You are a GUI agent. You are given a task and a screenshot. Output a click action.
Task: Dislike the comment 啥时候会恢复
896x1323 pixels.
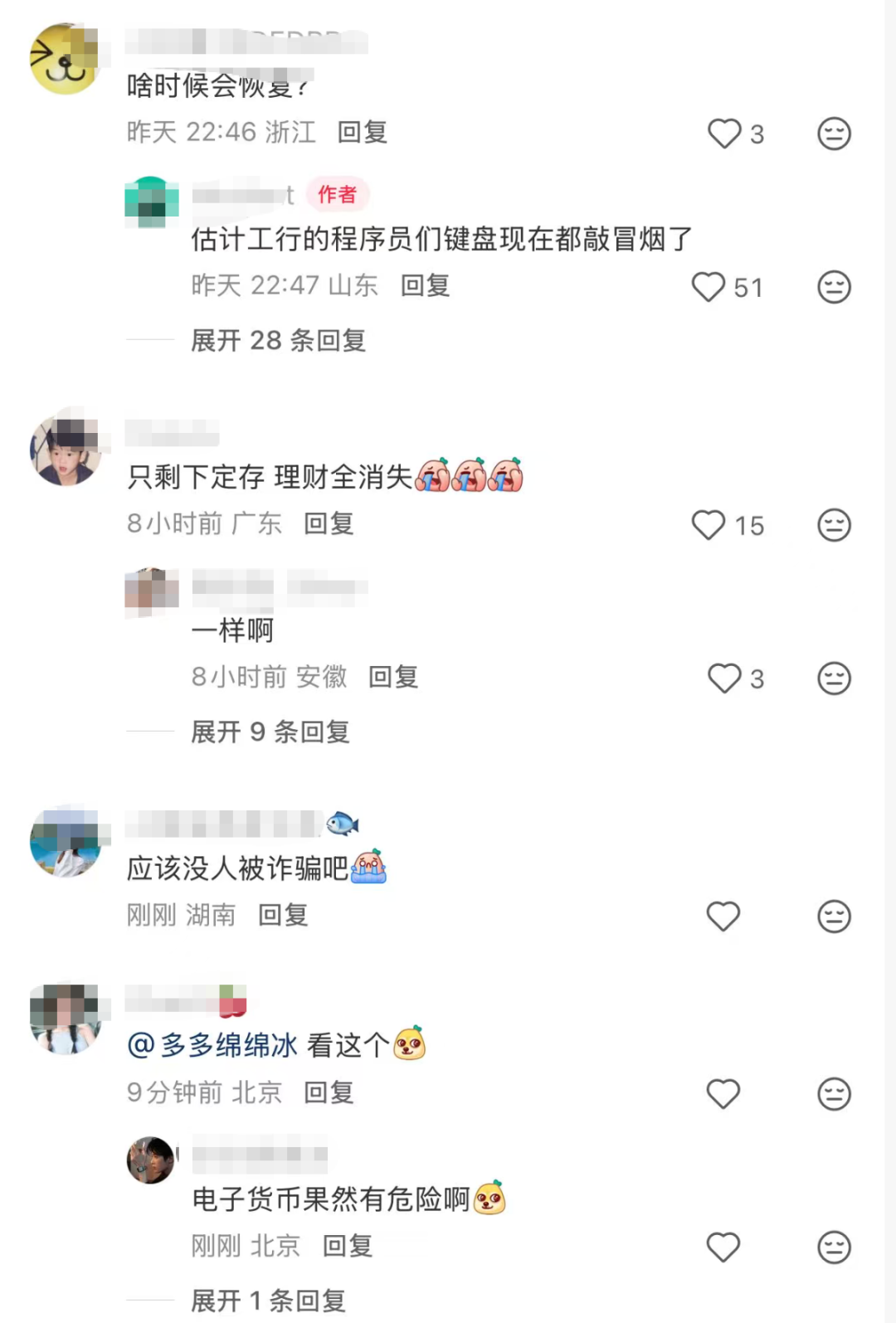click(834, 134)
